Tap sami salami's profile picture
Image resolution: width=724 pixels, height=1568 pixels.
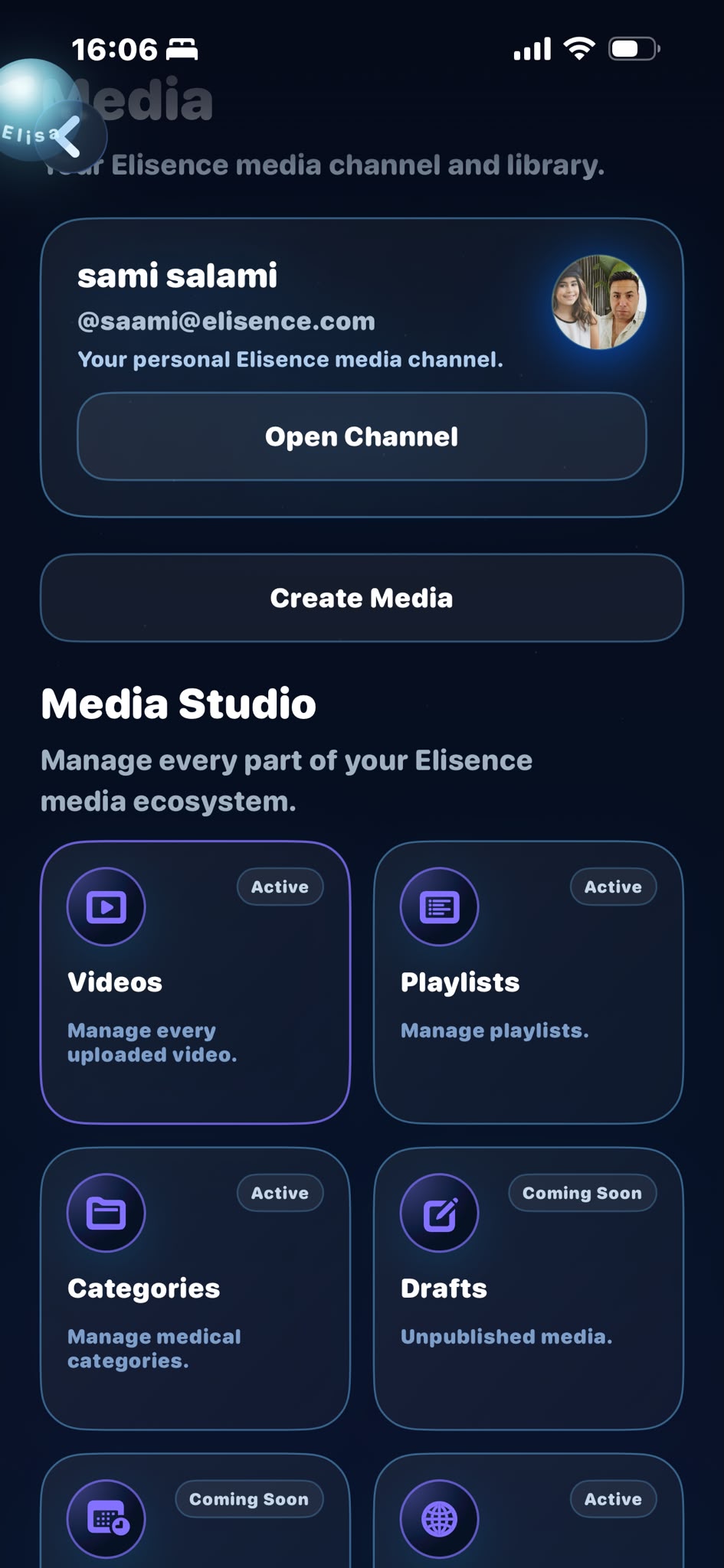point(599,302)
